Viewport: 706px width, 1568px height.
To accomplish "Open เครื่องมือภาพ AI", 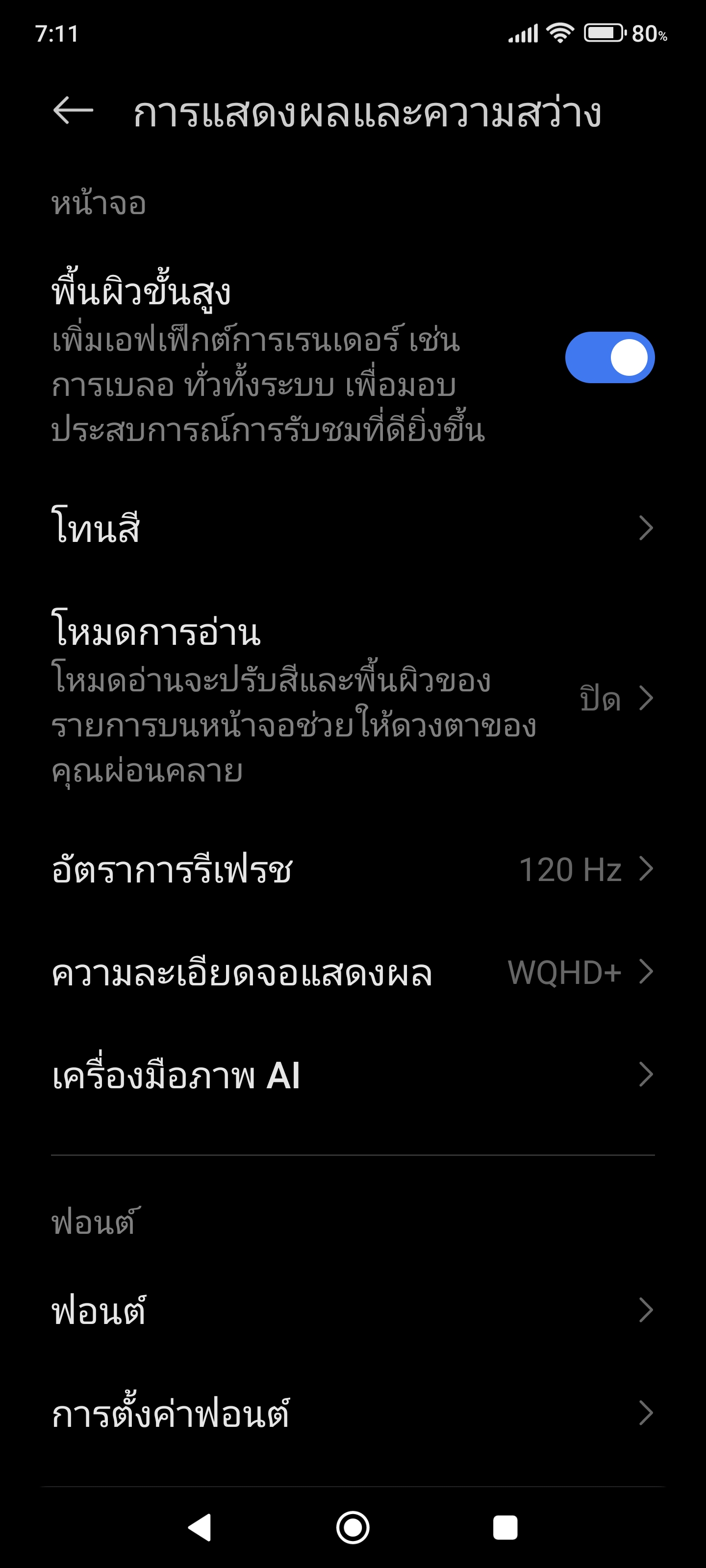I will click(353, 1075).
